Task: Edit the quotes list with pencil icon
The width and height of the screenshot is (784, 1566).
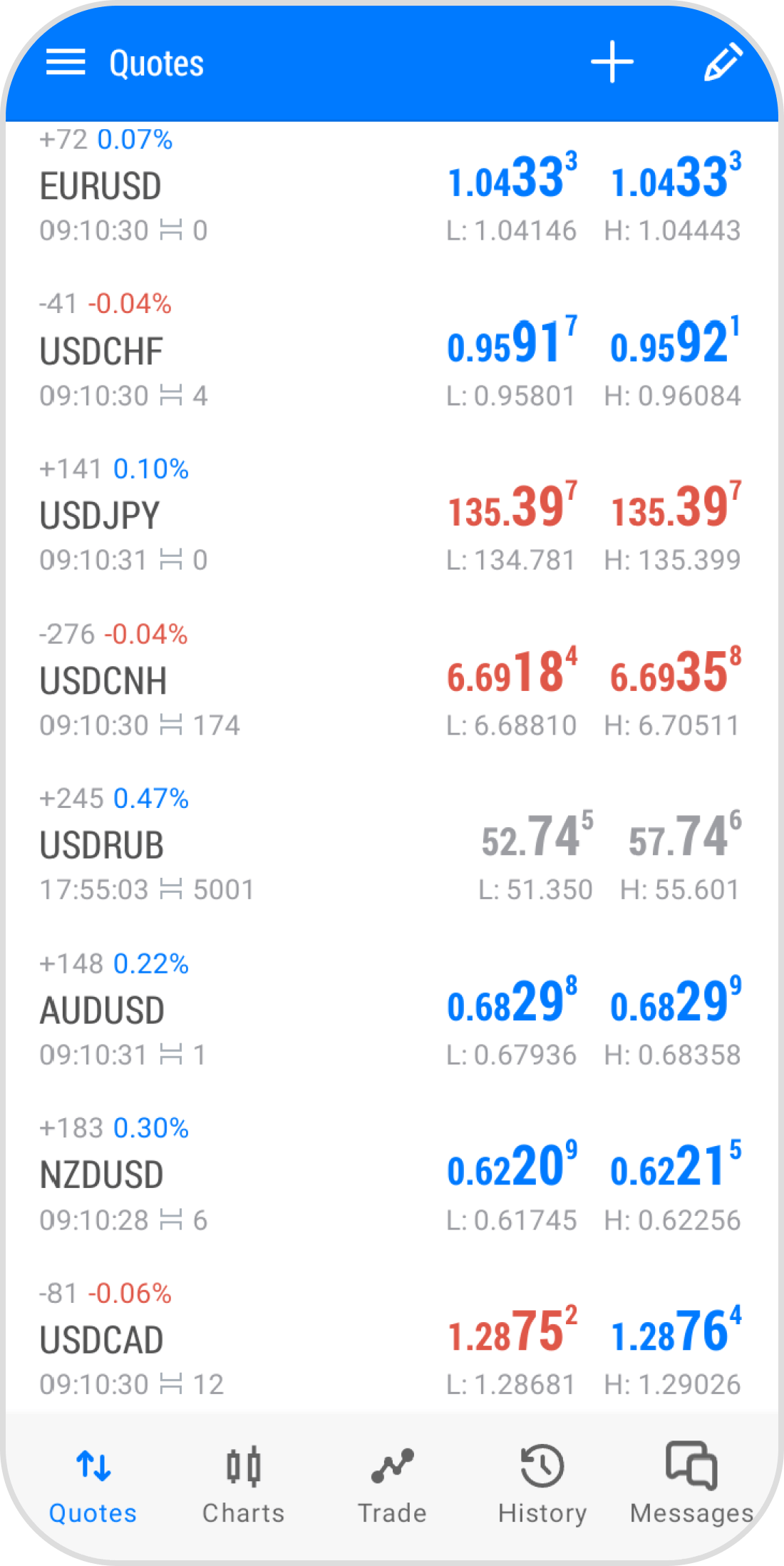Action: point(723,63)
